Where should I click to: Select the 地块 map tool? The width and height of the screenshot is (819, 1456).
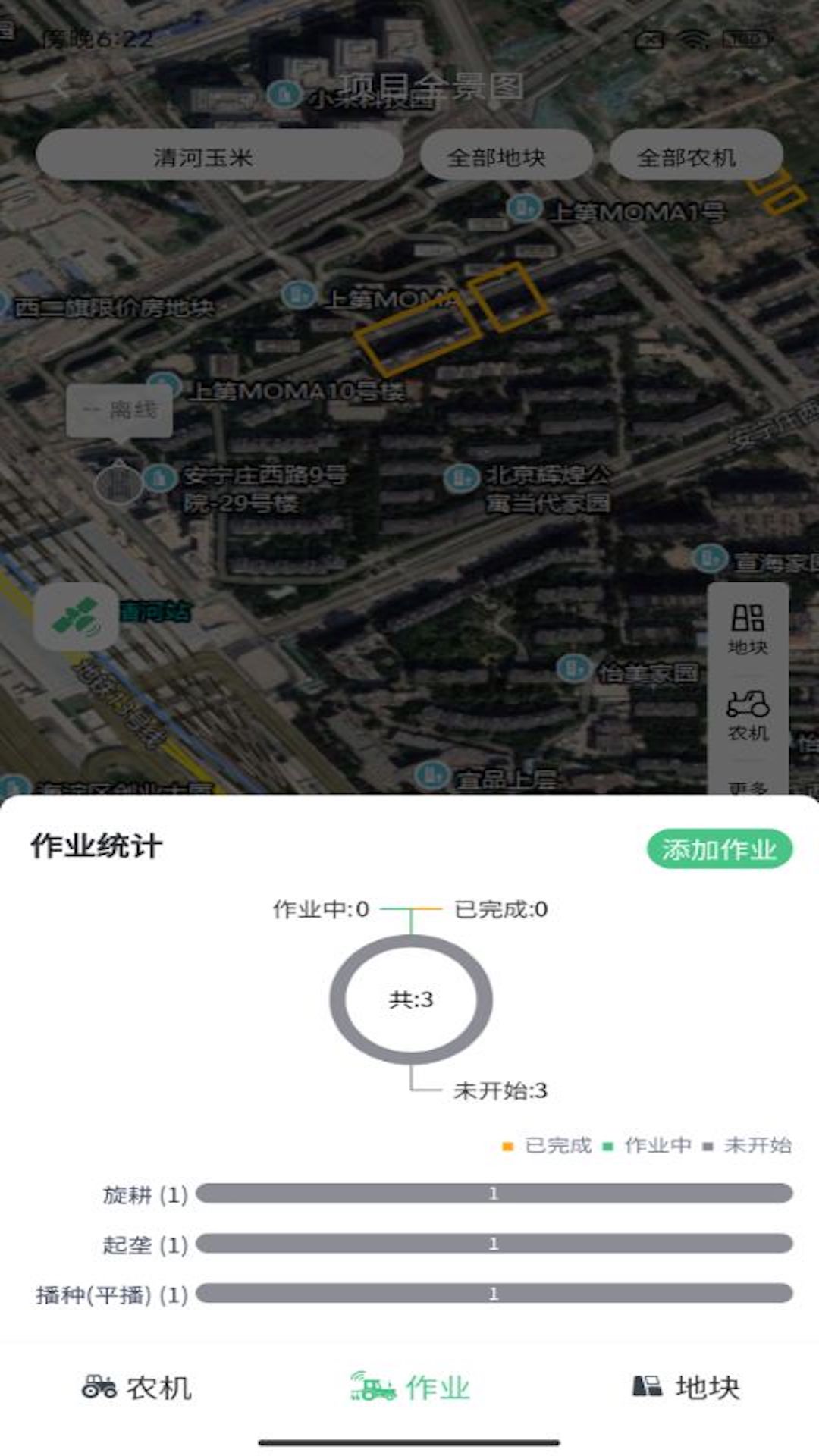748,629
